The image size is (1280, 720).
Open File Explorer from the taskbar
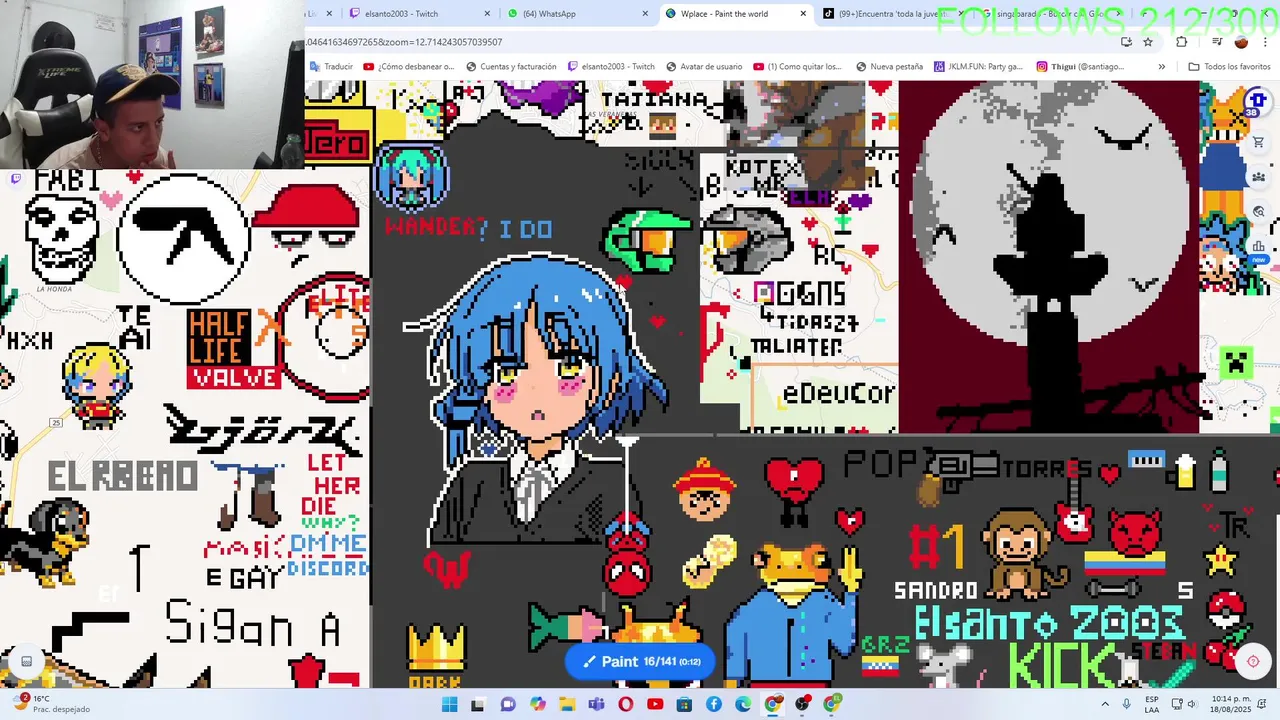pos(567,705)
